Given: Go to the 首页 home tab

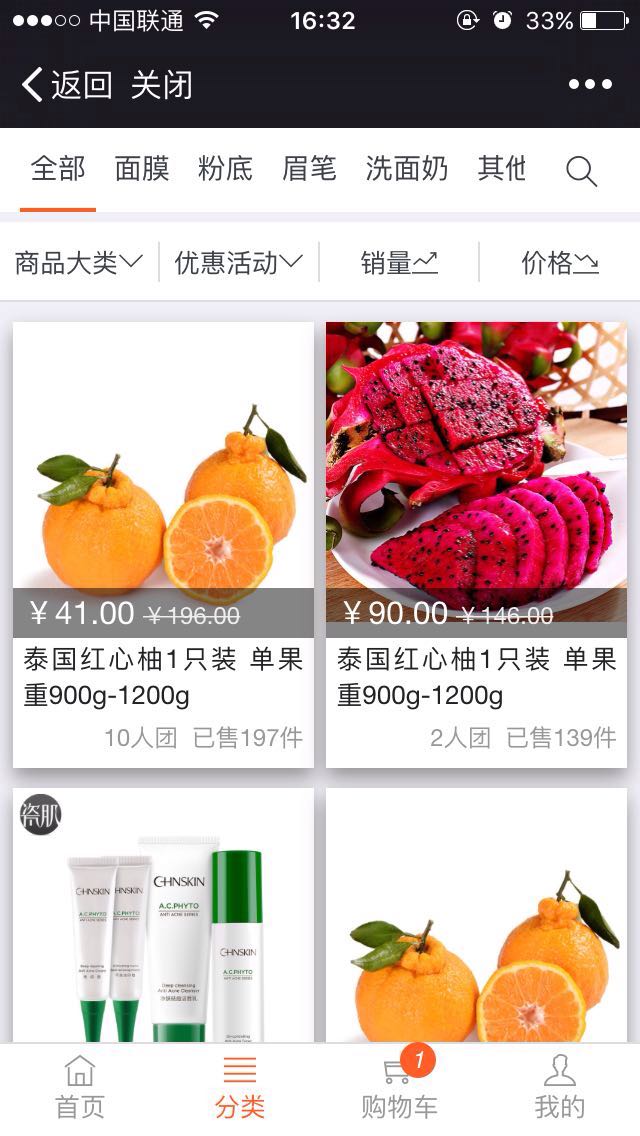Looking at the screenshot, I should point(80,1088).
